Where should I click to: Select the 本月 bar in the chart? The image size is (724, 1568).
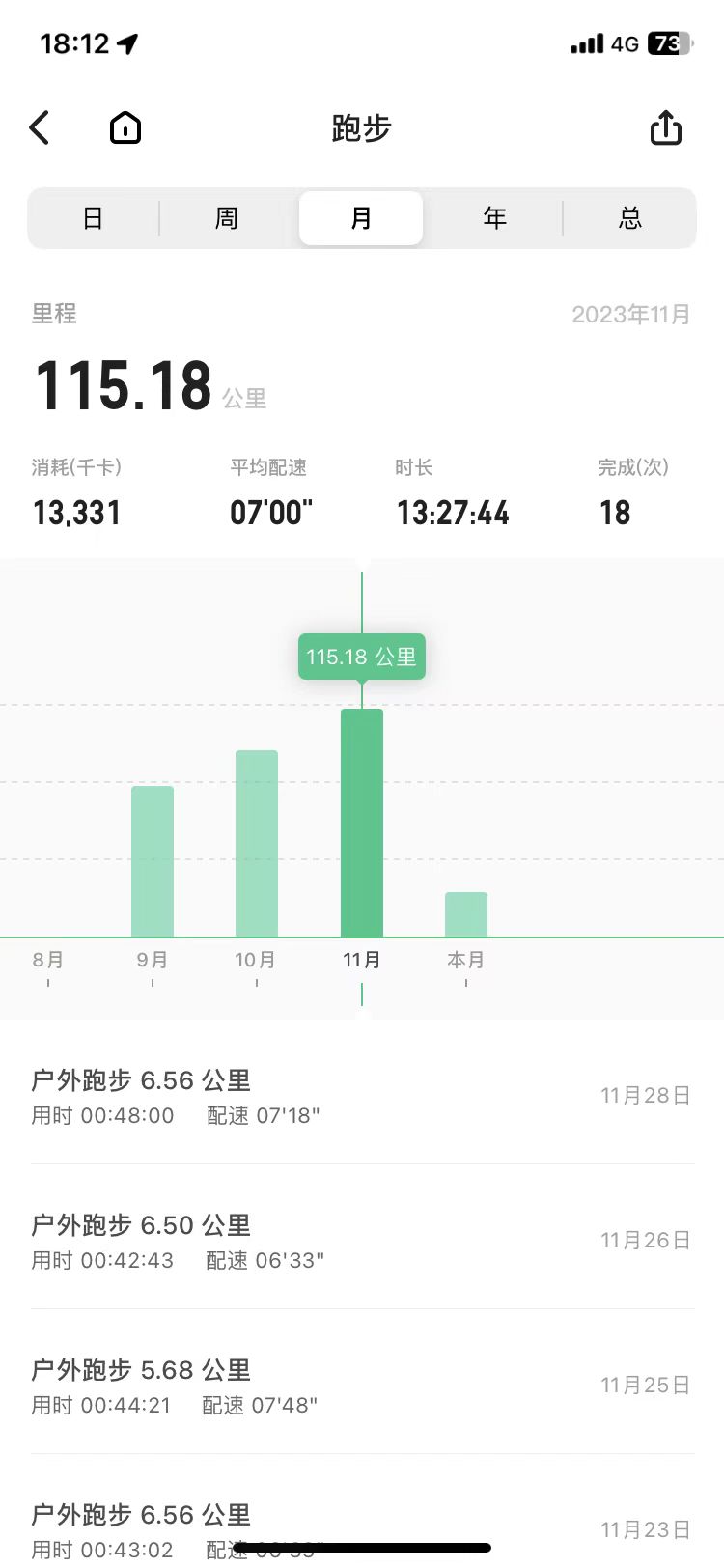click(466, 914)
